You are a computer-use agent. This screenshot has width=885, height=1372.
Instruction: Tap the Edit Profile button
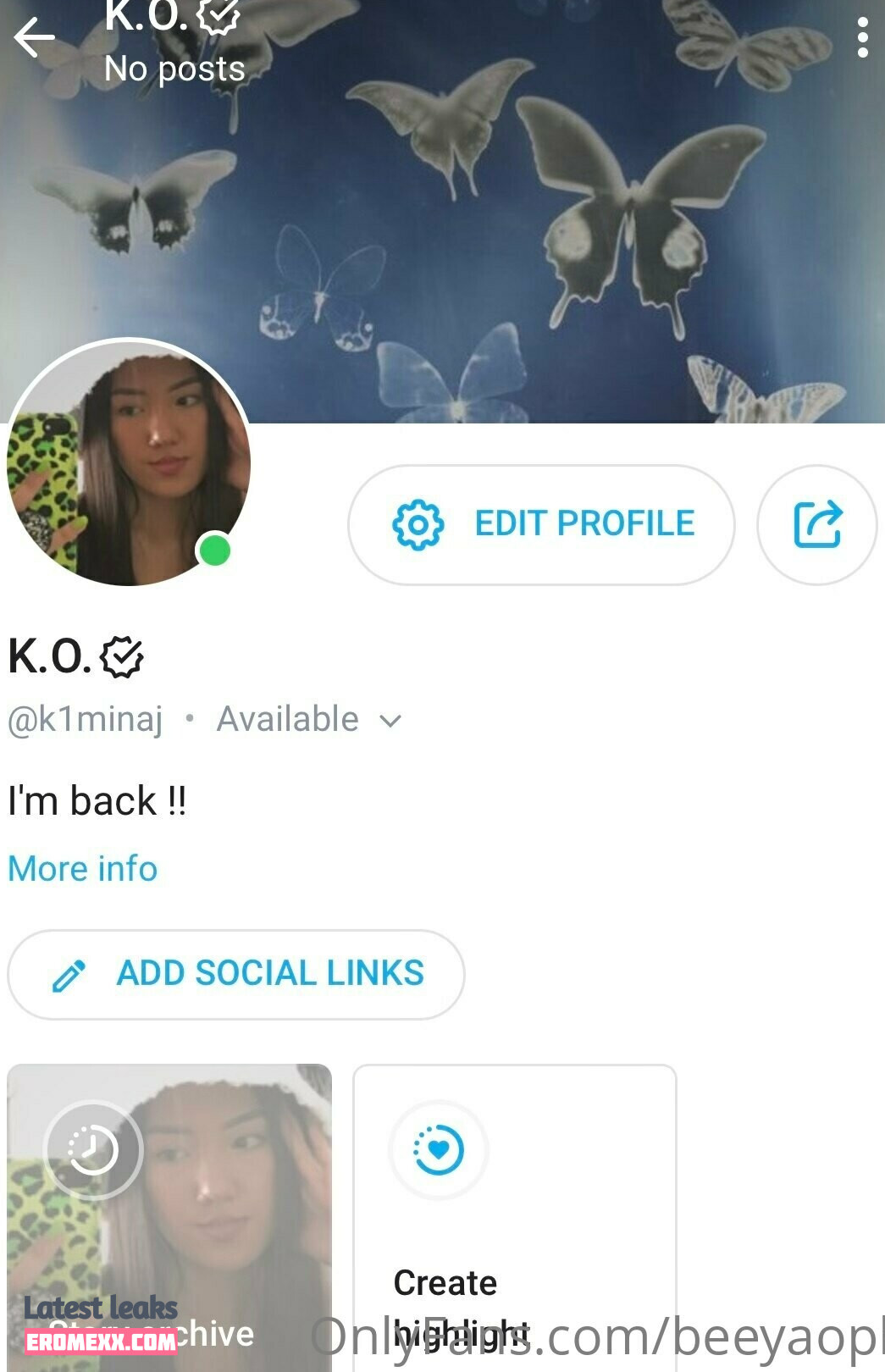tap(541, 524)
